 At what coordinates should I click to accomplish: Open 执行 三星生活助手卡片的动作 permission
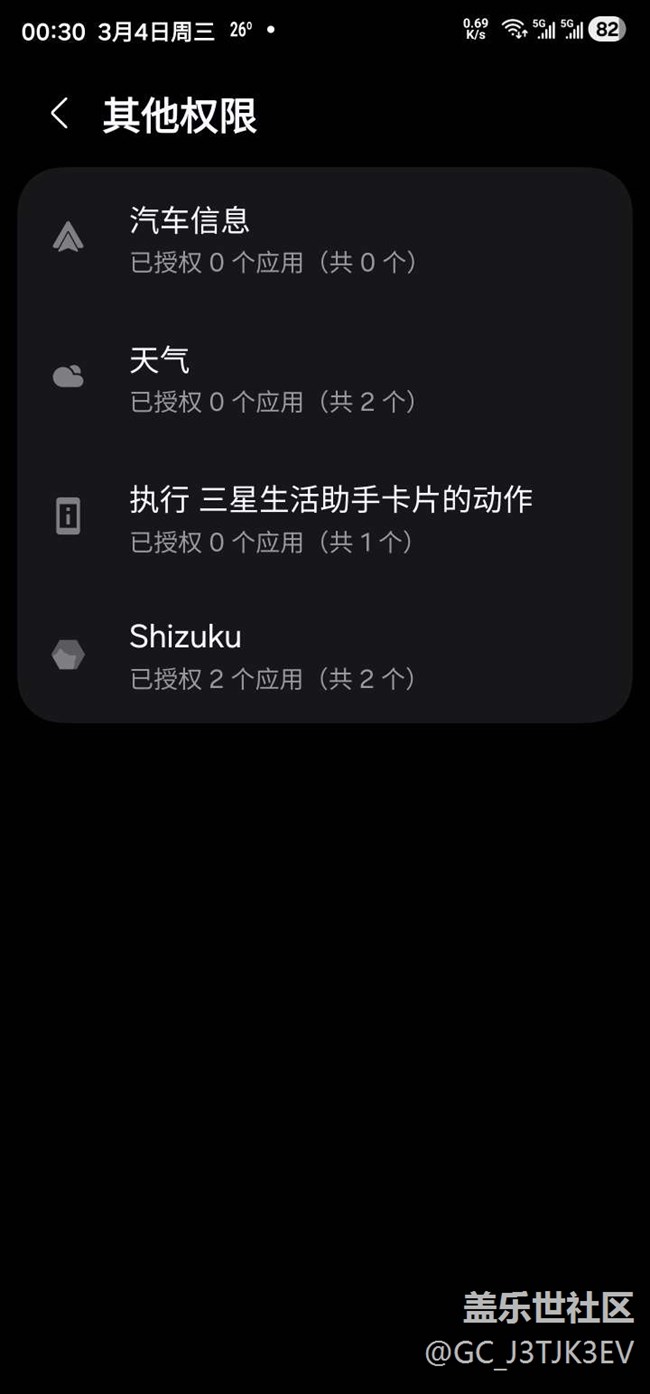tap(324, 518)
